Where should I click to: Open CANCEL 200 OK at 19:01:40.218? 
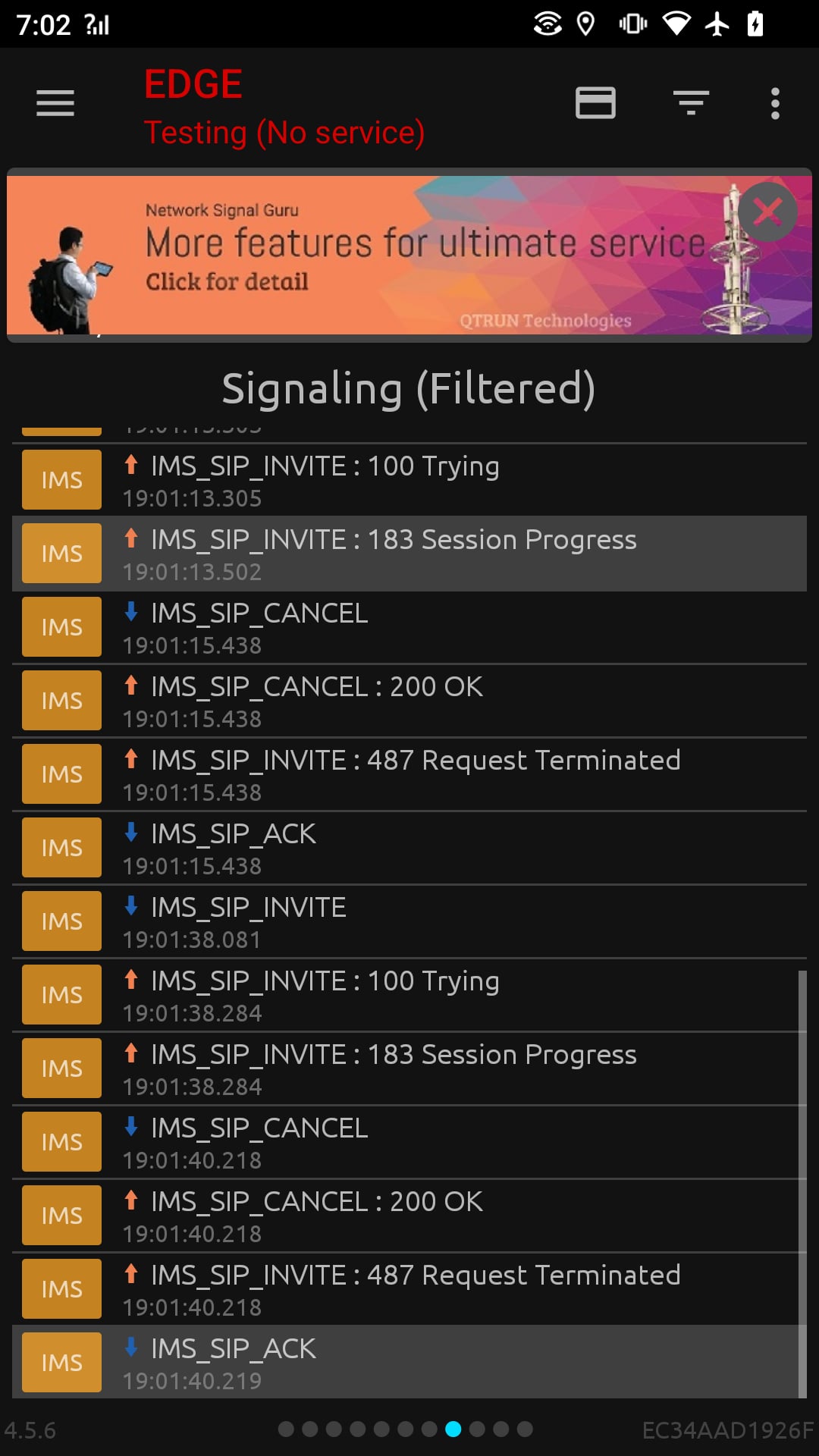pyautogui.click(x=409, y=1216)
